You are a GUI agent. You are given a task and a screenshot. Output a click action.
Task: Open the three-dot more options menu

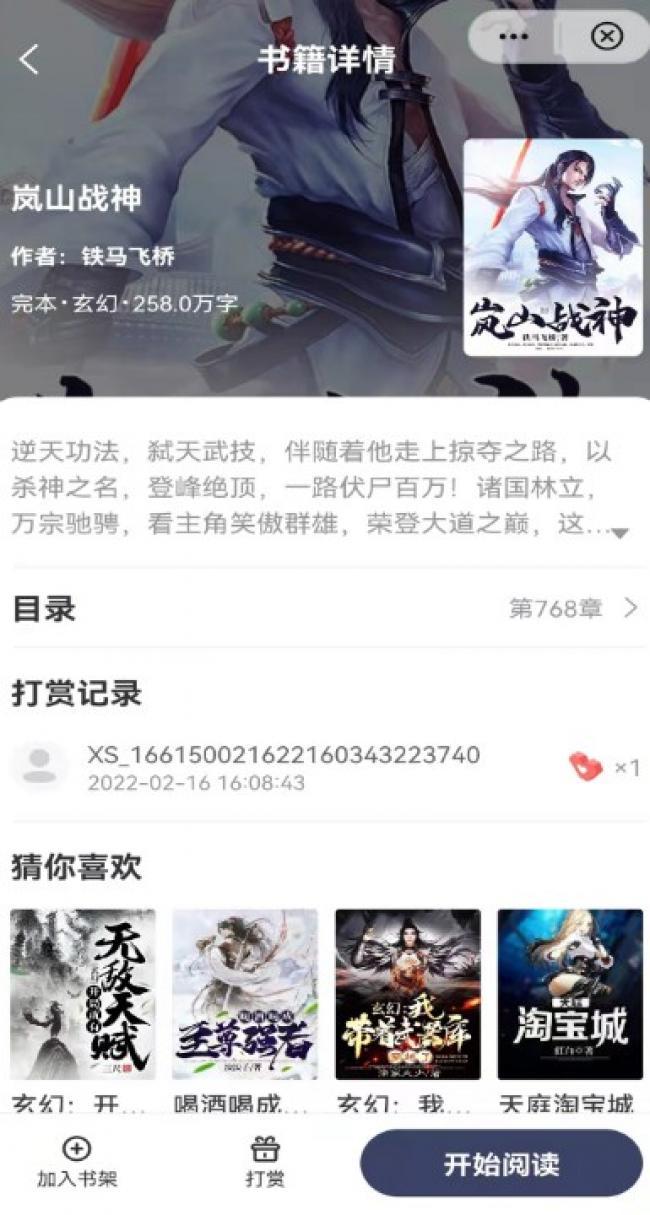[x=513, y=37]
